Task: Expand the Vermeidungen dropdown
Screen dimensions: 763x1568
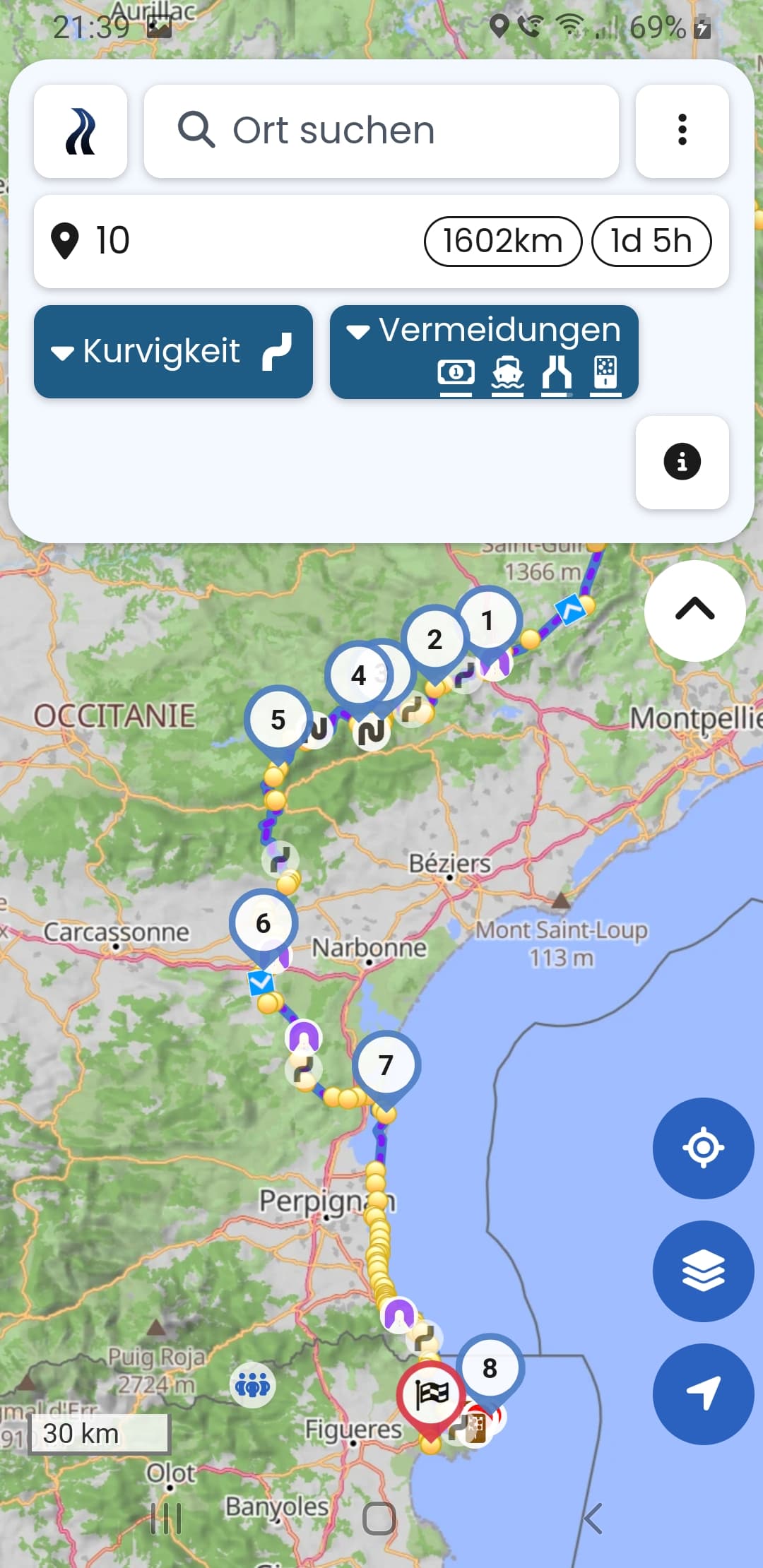Action: [x=484, y=352]
